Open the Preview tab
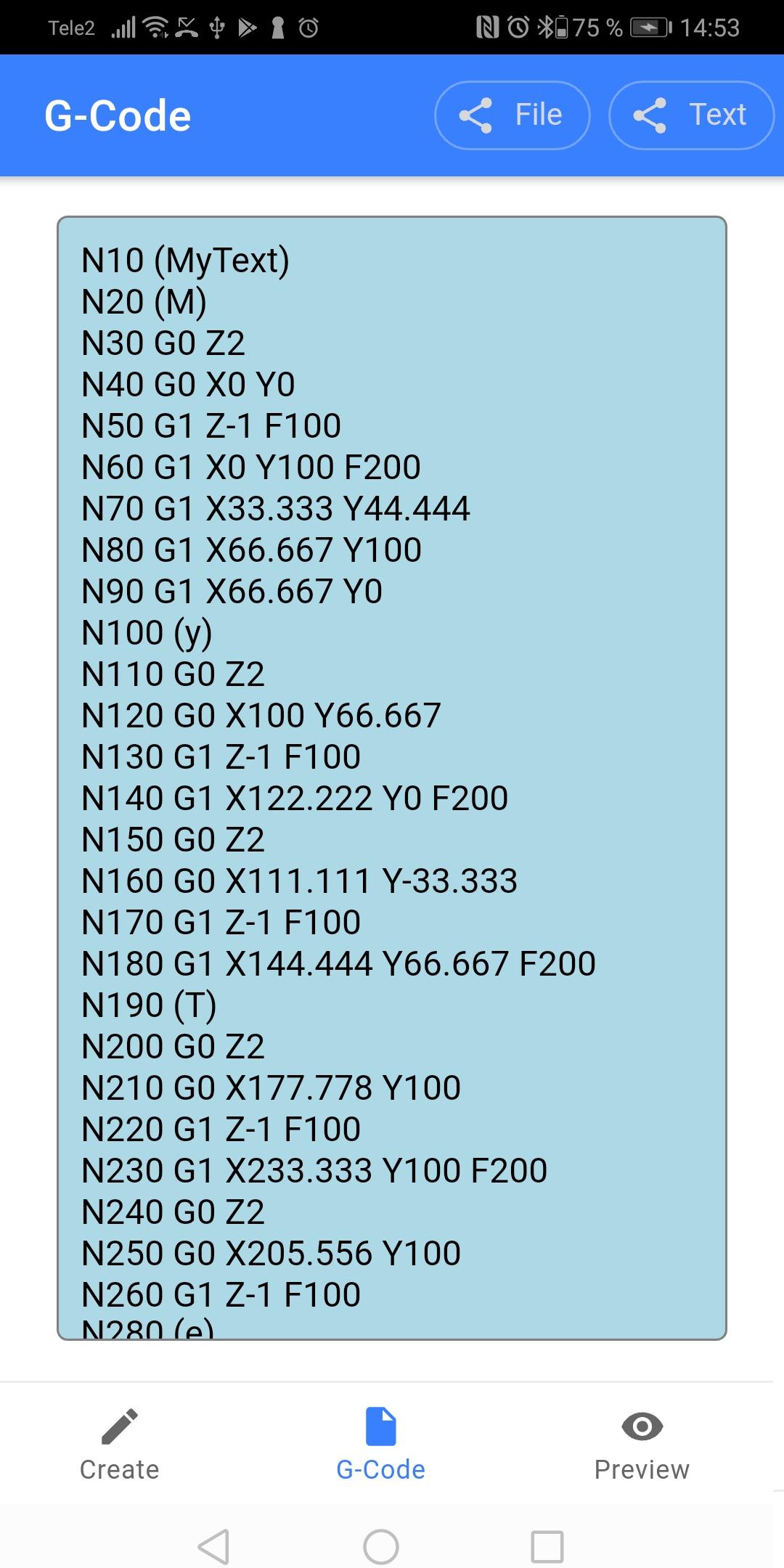The height and width of the screenshot is (1568, 784). click(x=642, y=1445)
